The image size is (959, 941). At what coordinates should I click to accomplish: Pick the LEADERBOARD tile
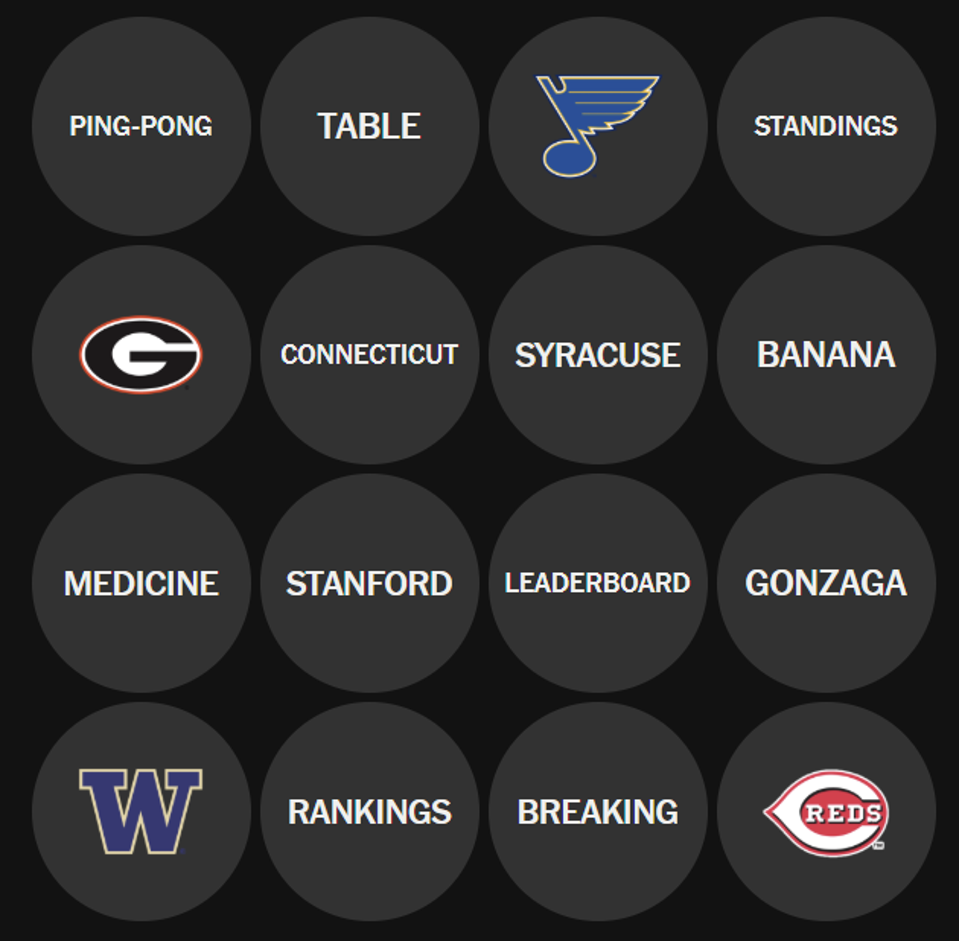[x=598, y=583]
